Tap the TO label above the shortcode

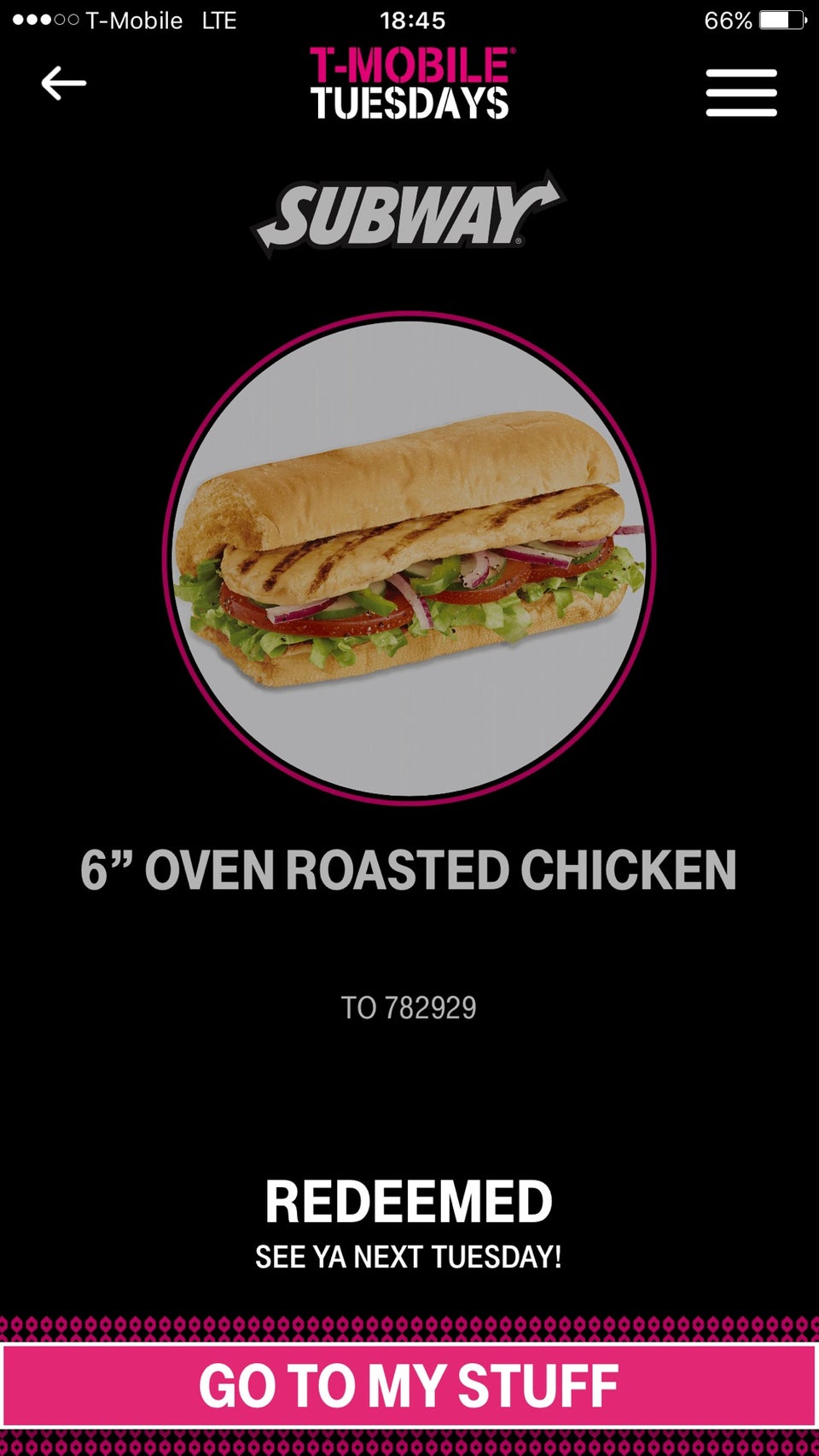[363, 1007]
